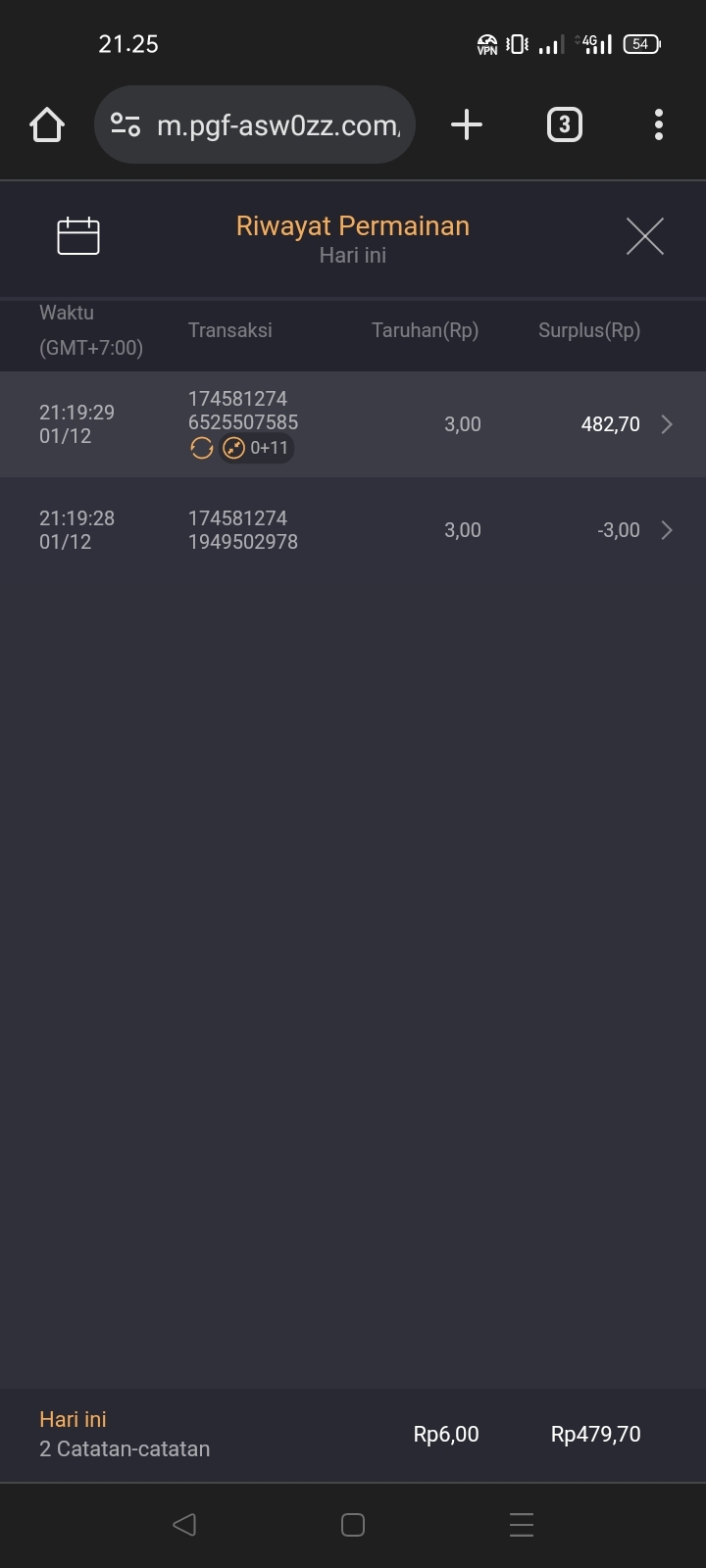Open the 21:19:29 transaction with 482,70 surplus
The image size is (706, 1568).
tap(353, 424)
